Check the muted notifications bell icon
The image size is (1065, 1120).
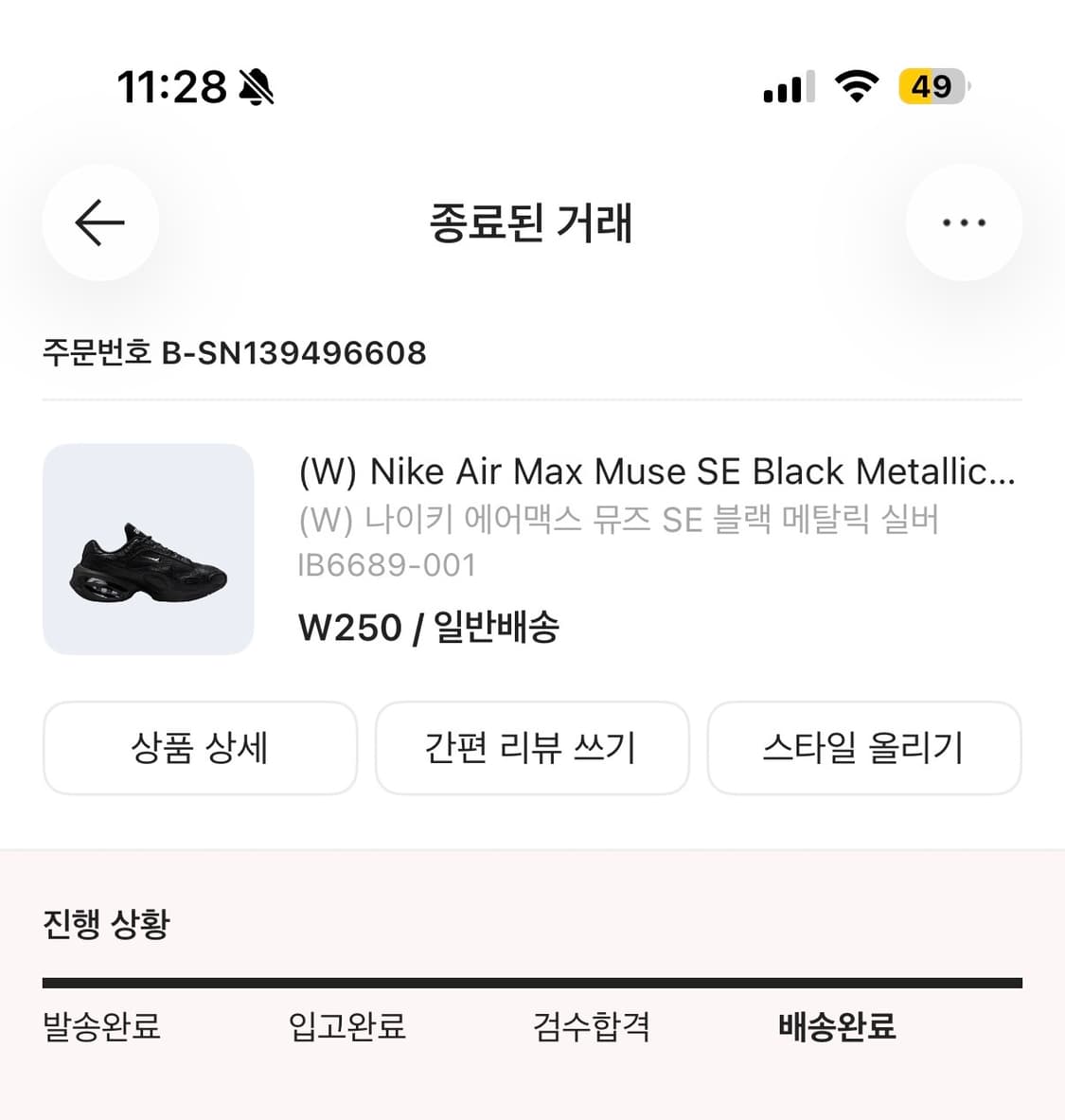coord(254,85)
